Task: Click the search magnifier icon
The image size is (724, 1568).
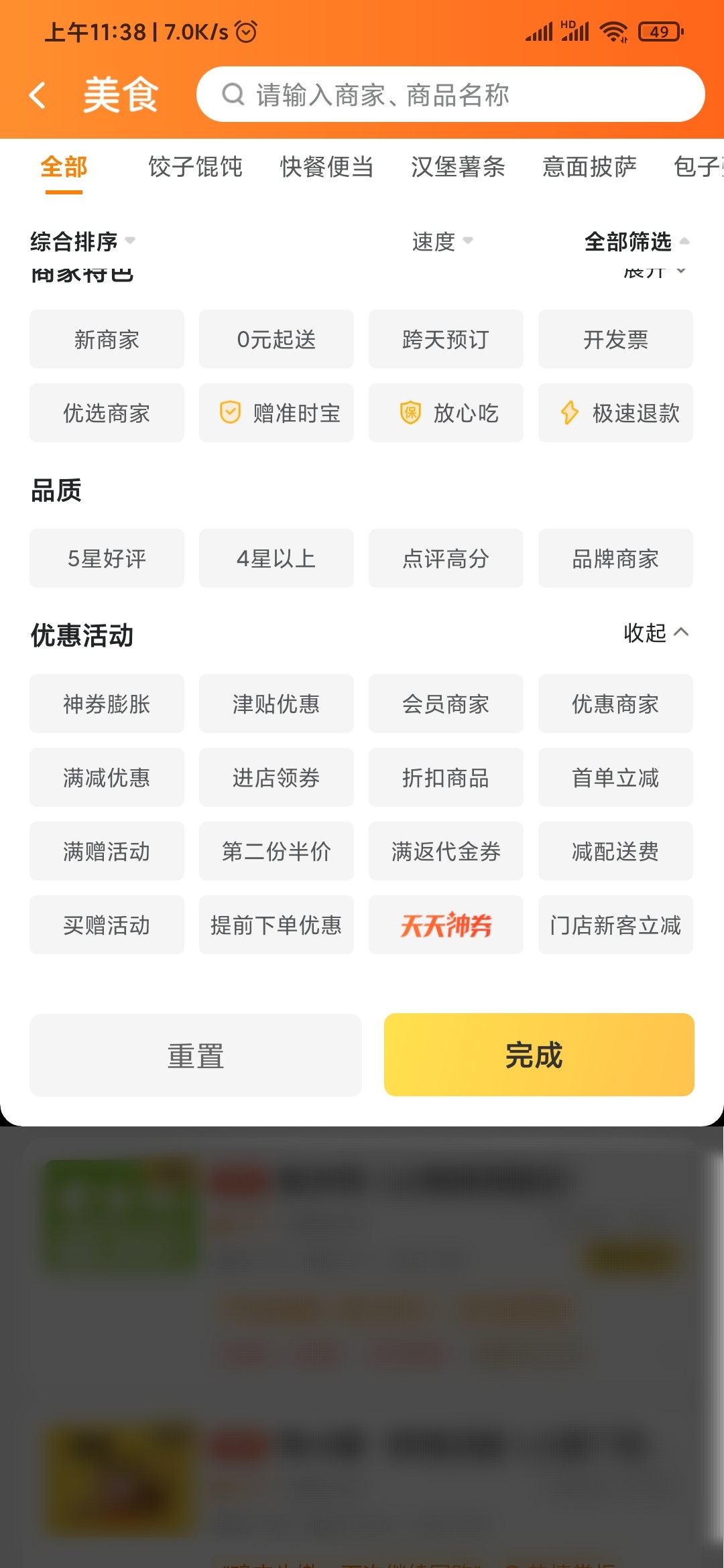Action: click(232, 94)
